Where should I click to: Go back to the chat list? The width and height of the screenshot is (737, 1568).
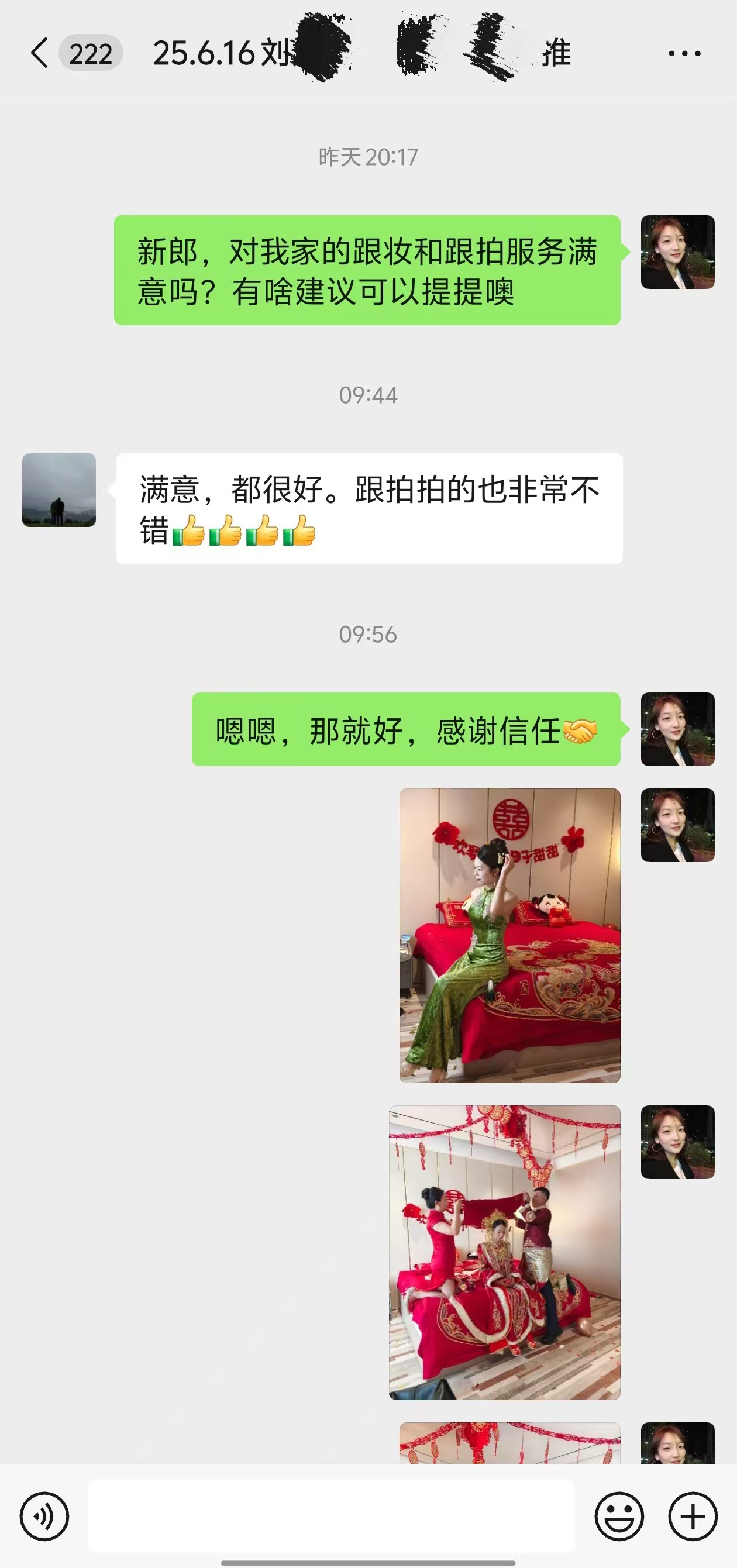[40, 53]
